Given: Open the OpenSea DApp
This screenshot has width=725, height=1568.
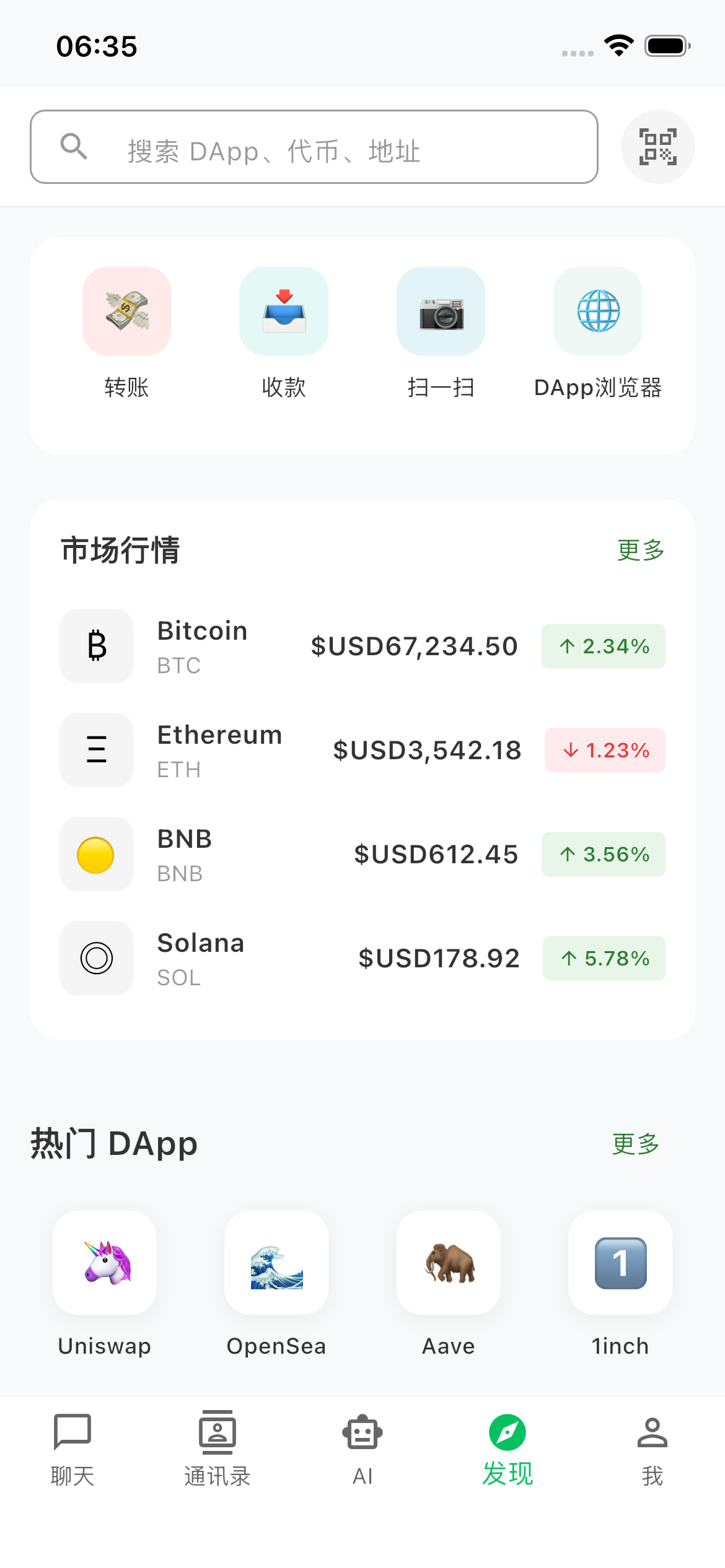Looking at the screenshot, I should [276, 1263].
